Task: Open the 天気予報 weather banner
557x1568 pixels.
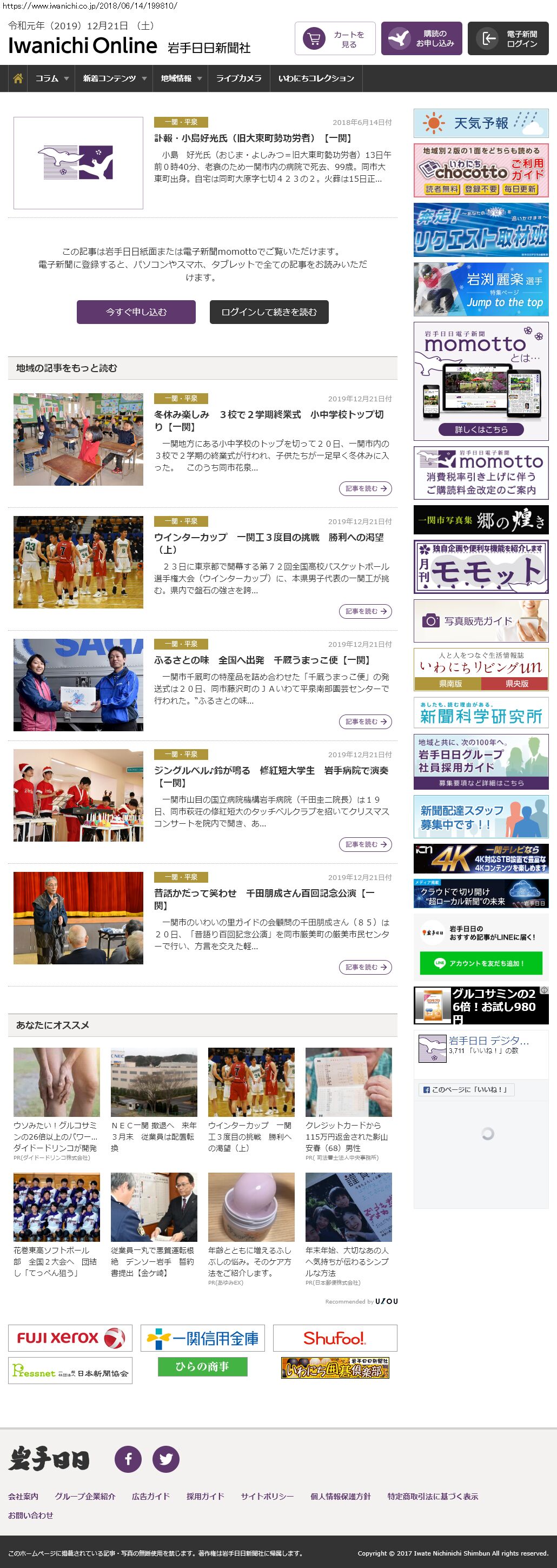Action: pos(481,123)
